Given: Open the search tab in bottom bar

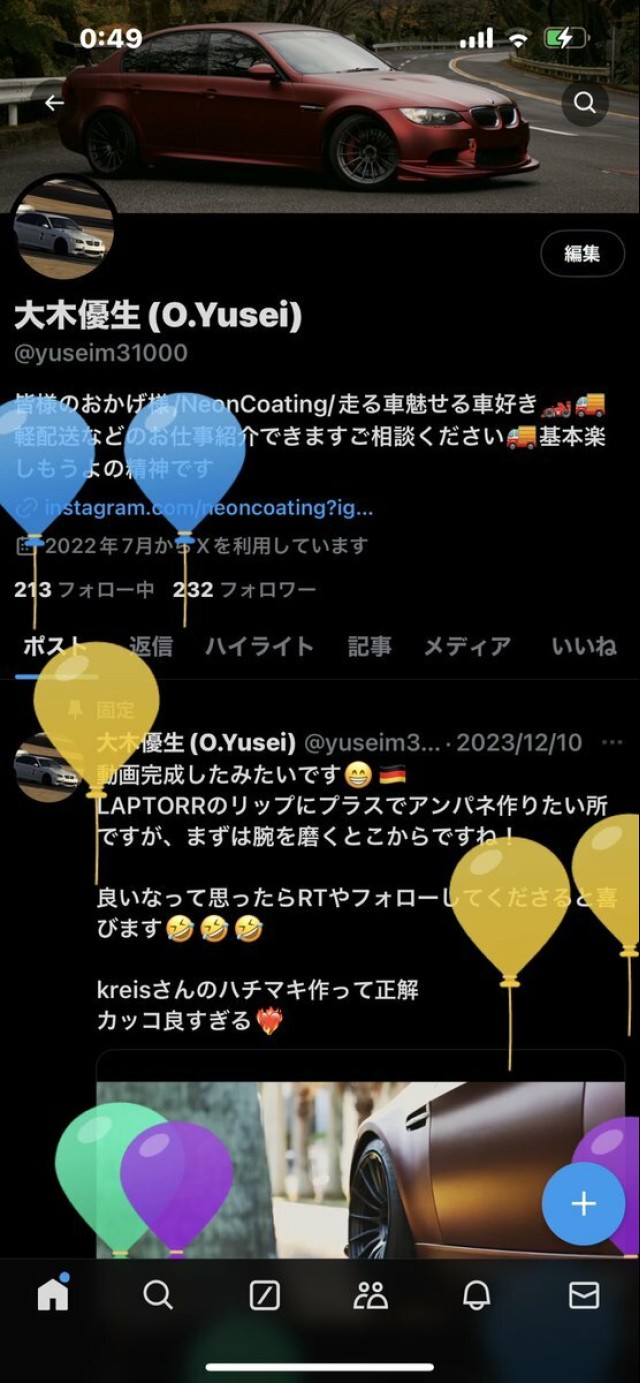Looking at the screenshot, I should click(158, 1295).
